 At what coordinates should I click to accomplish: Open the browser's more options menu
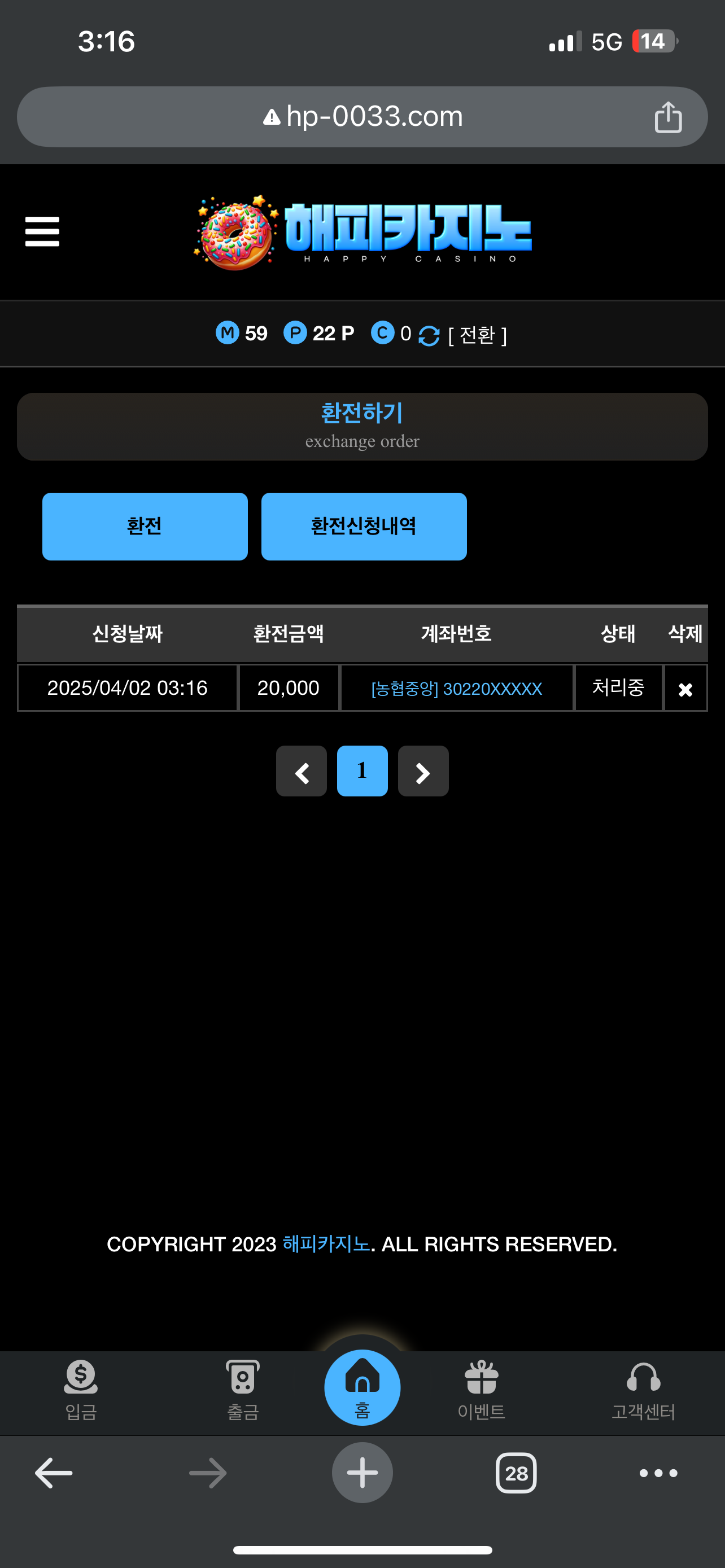[x=658, y=1473]
